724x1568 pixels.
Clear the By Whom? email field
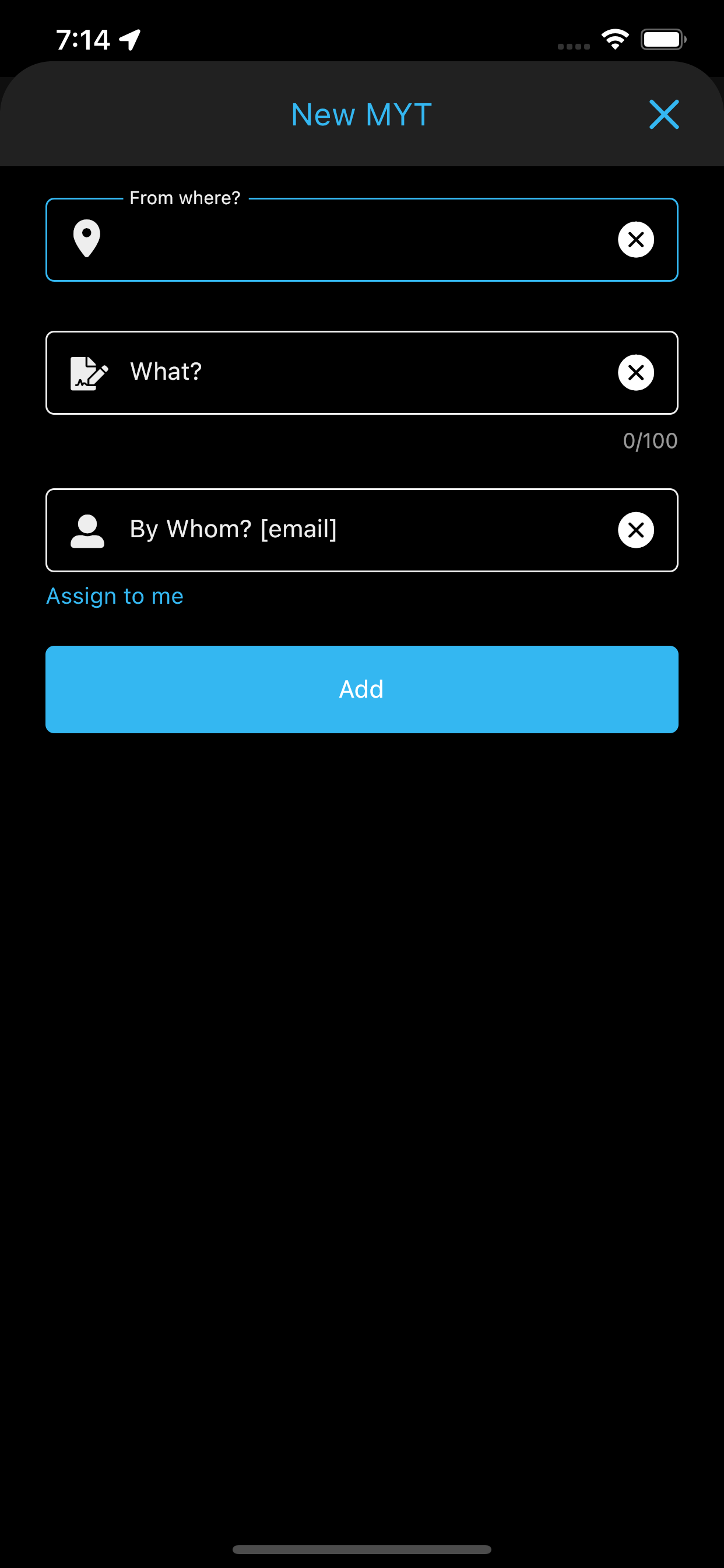click(636, 530)
